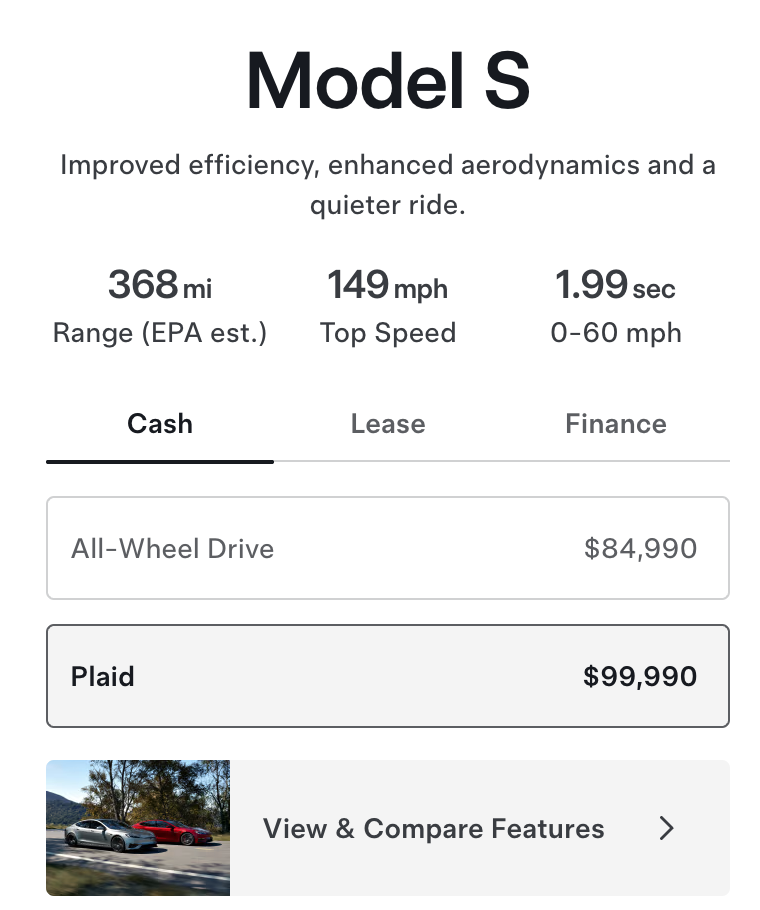Return to the Cash payment tab
760x910 pixels.
160,424
